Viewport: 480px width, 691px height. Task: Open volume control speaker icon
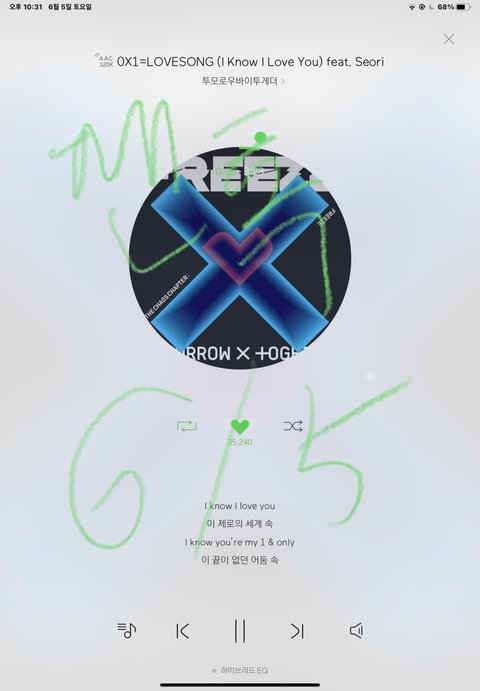coord(356,631)
